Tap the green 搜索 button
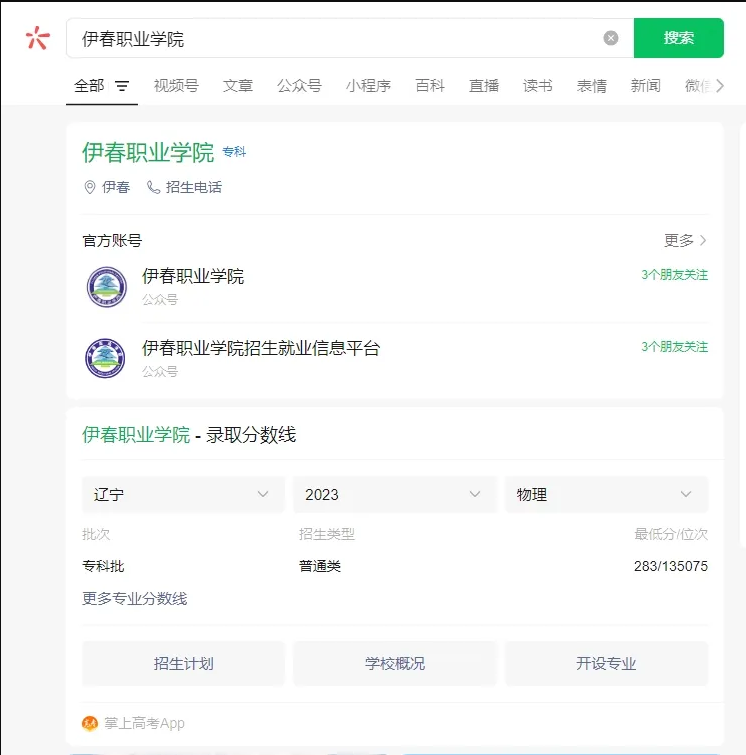This screenshot has width=746, height=755. pyautogui.click(x=678, y=38)
